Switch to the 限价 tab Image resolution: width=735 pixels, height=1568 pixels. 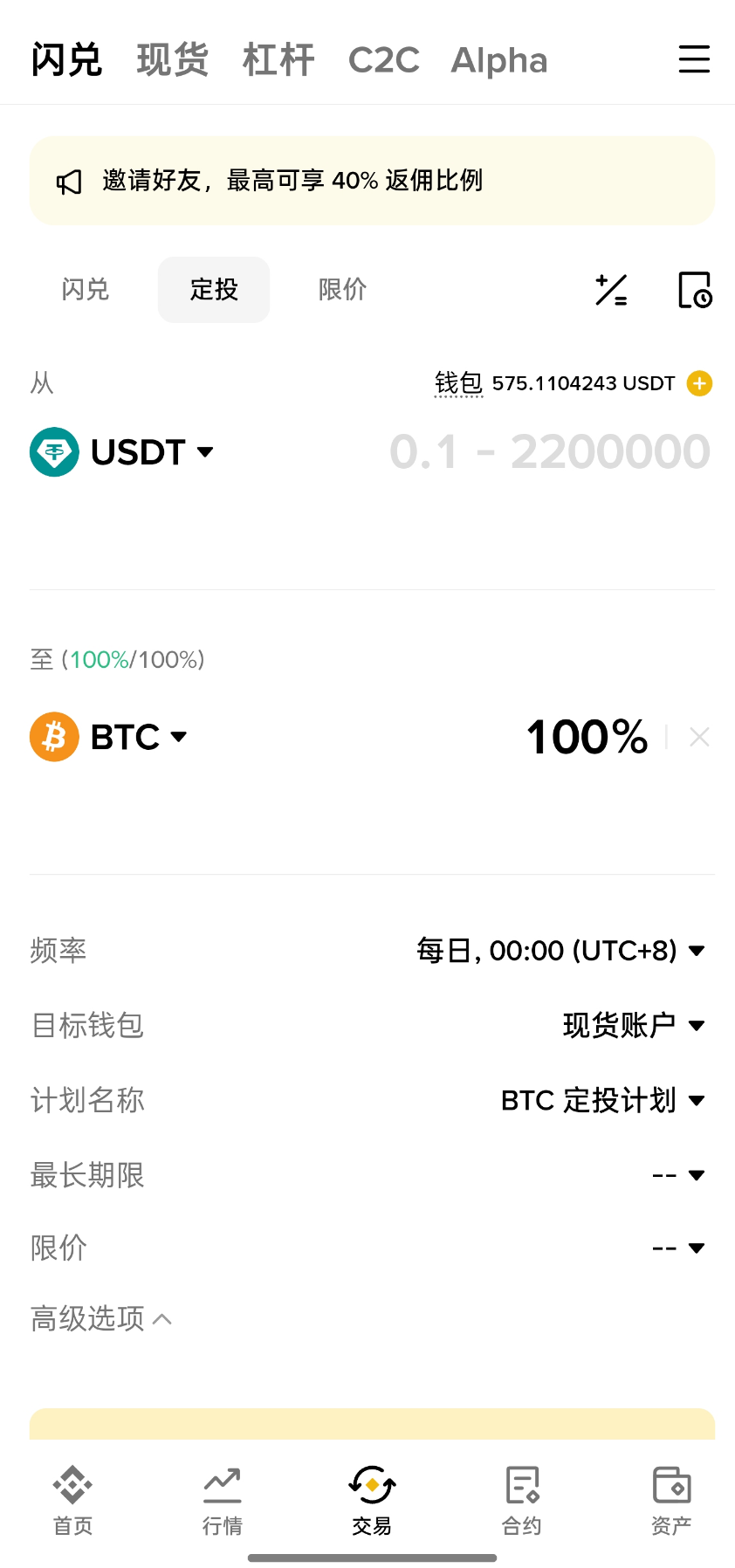pos(342,290)
